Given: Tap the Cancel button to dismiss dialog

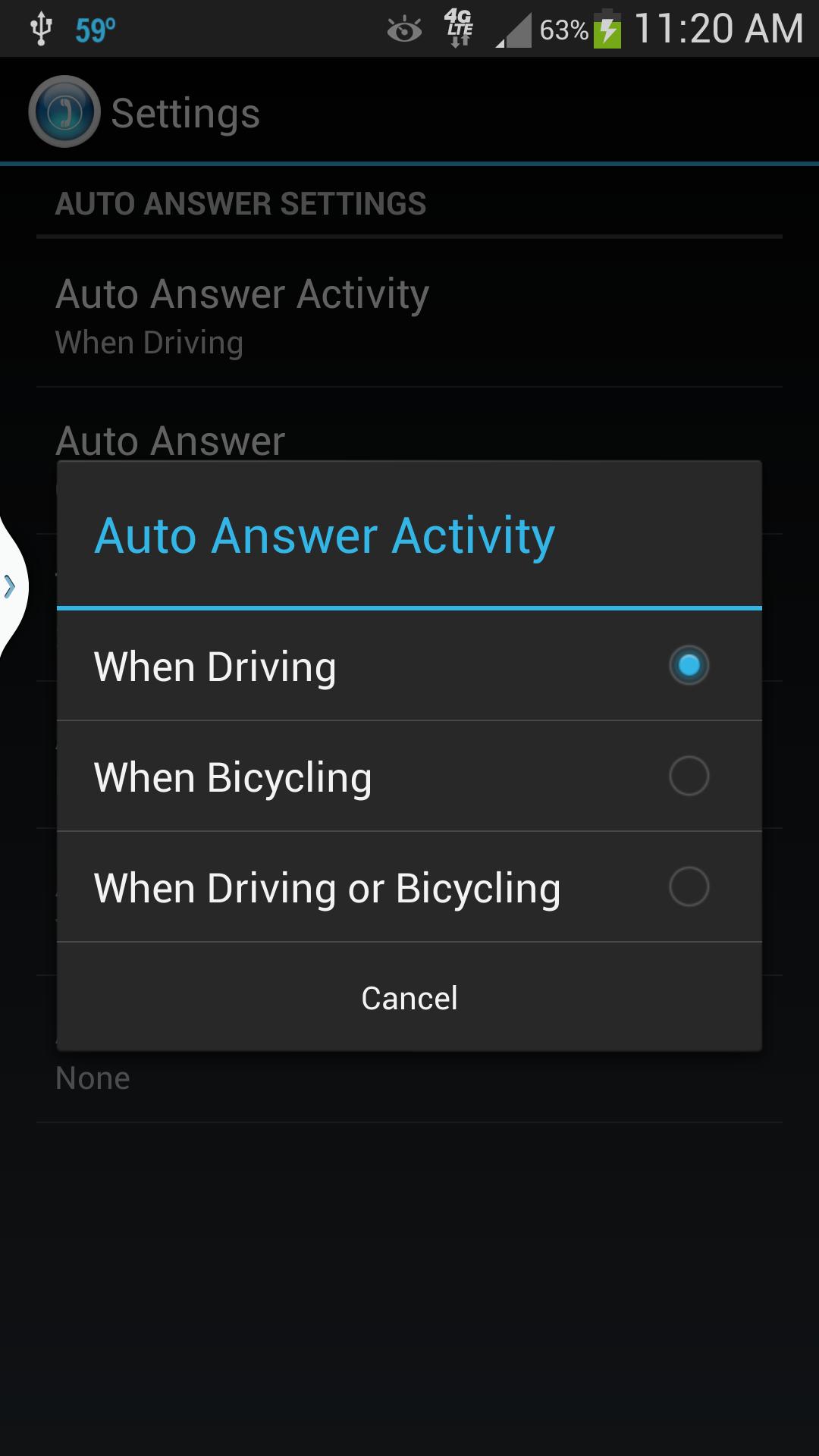Looking at the screenshot, I should point(409,997).
